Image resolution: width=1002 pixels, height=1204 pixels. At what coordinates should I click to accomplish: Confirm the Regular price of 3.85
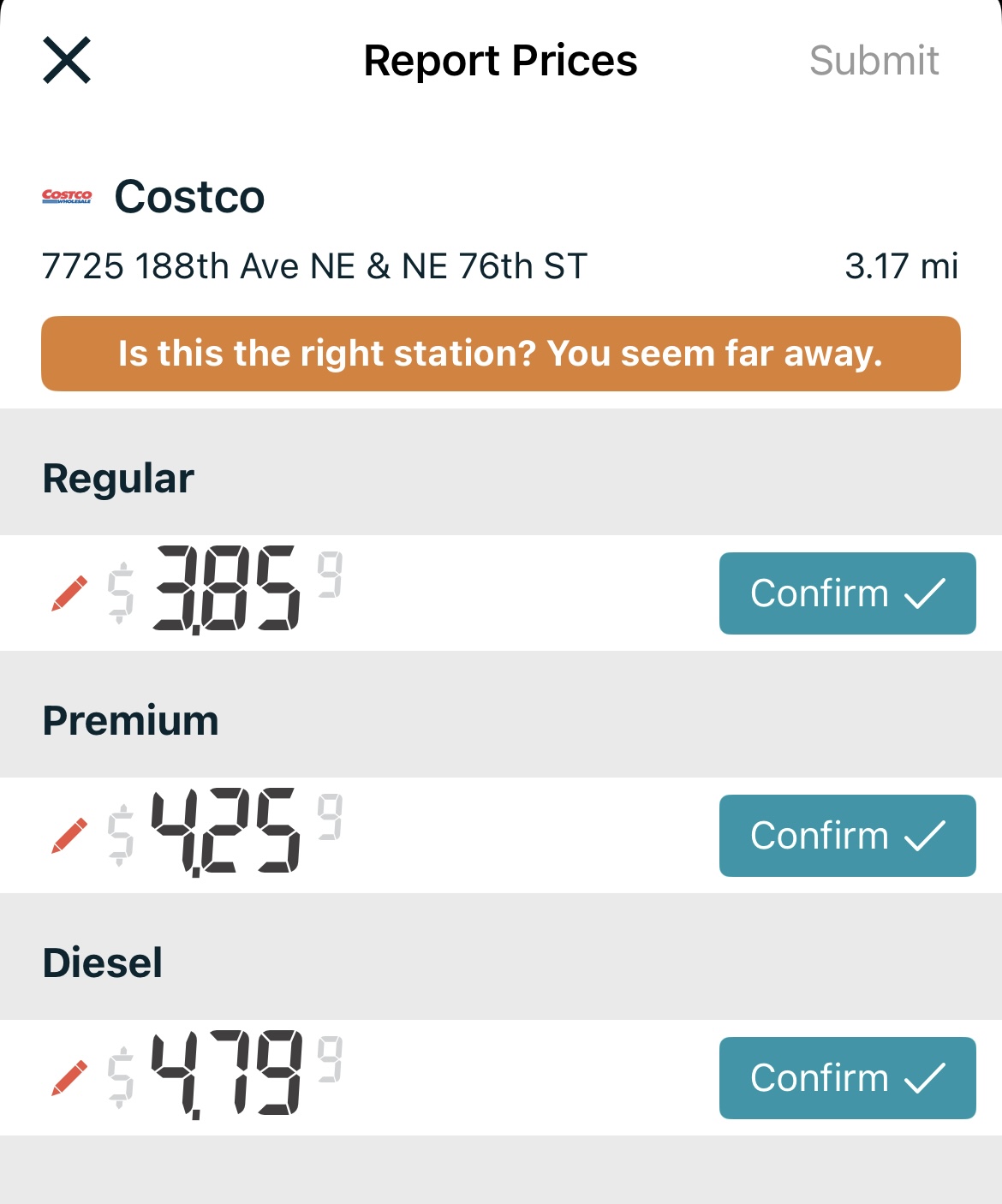click(847, 593)
